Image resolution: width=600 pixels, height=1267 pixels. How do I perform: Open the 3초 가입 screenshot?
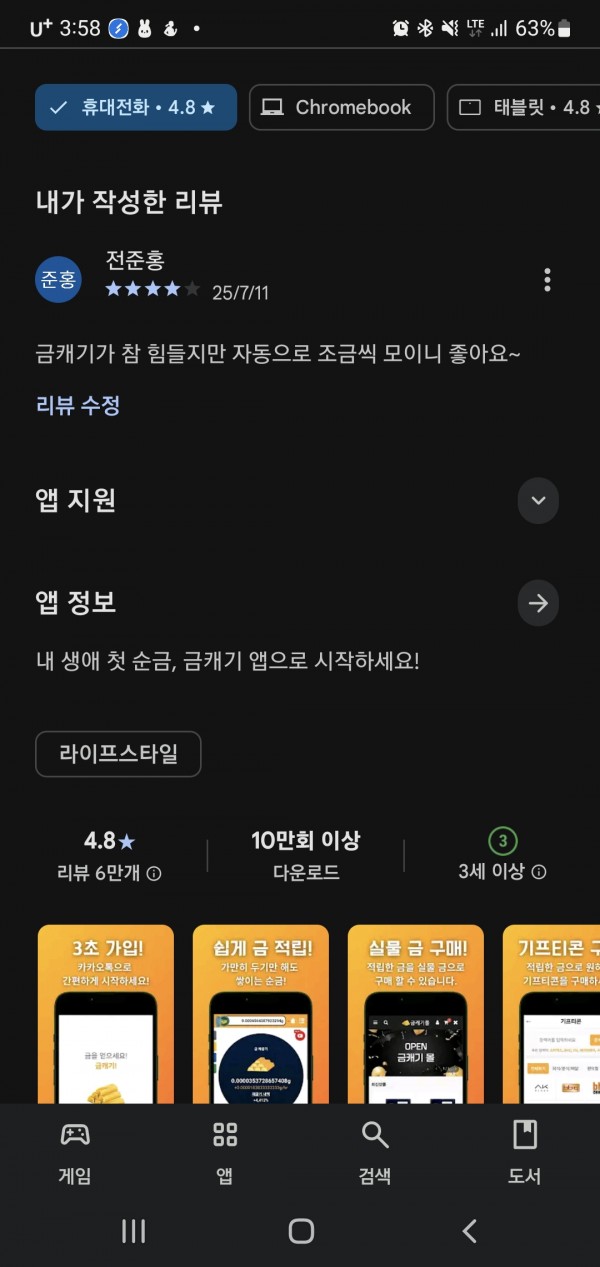106,1014
